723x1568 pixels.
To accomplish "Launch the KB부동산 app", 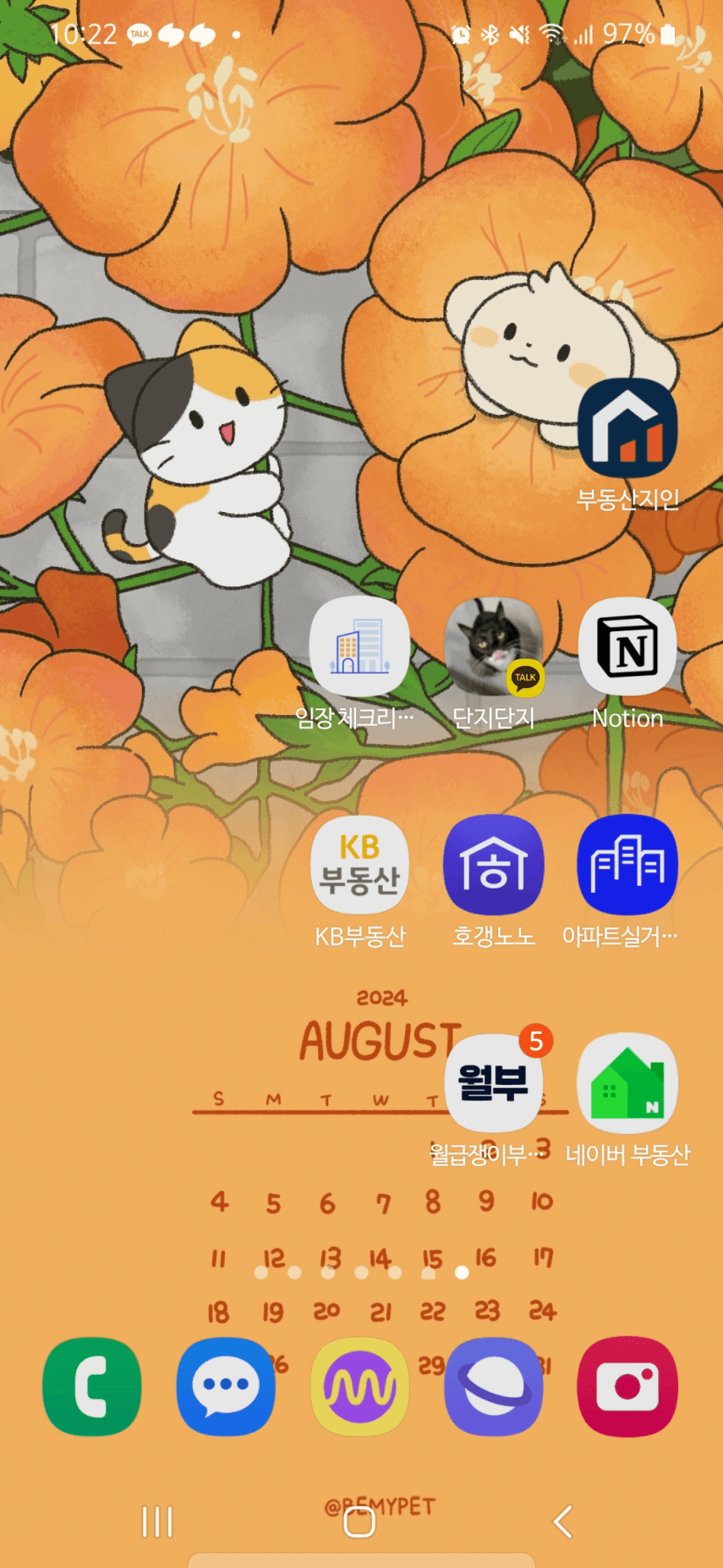I will [x=359, y=865].
